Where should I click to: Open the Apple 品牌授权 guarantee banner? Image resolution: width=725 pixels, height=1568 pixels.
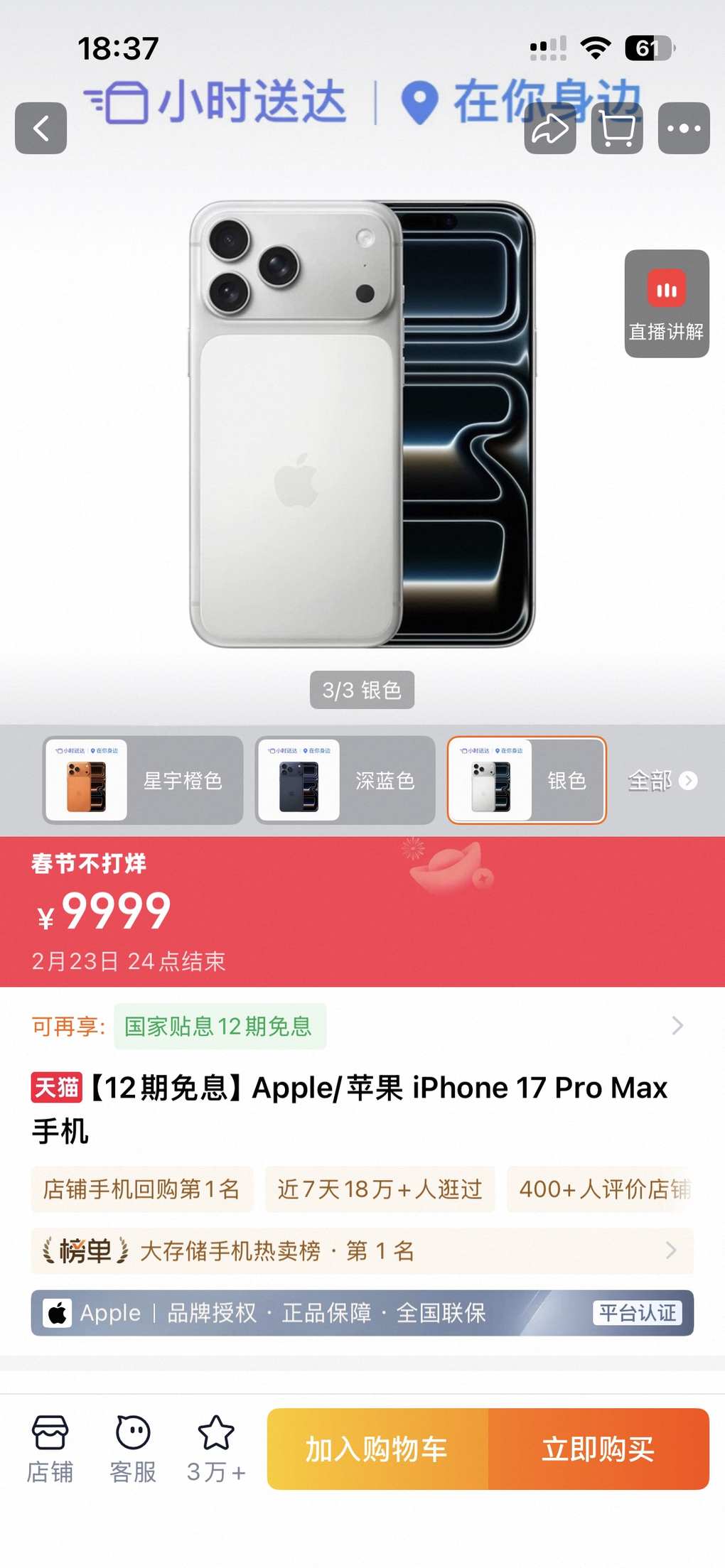click(x=362, y=1313)
